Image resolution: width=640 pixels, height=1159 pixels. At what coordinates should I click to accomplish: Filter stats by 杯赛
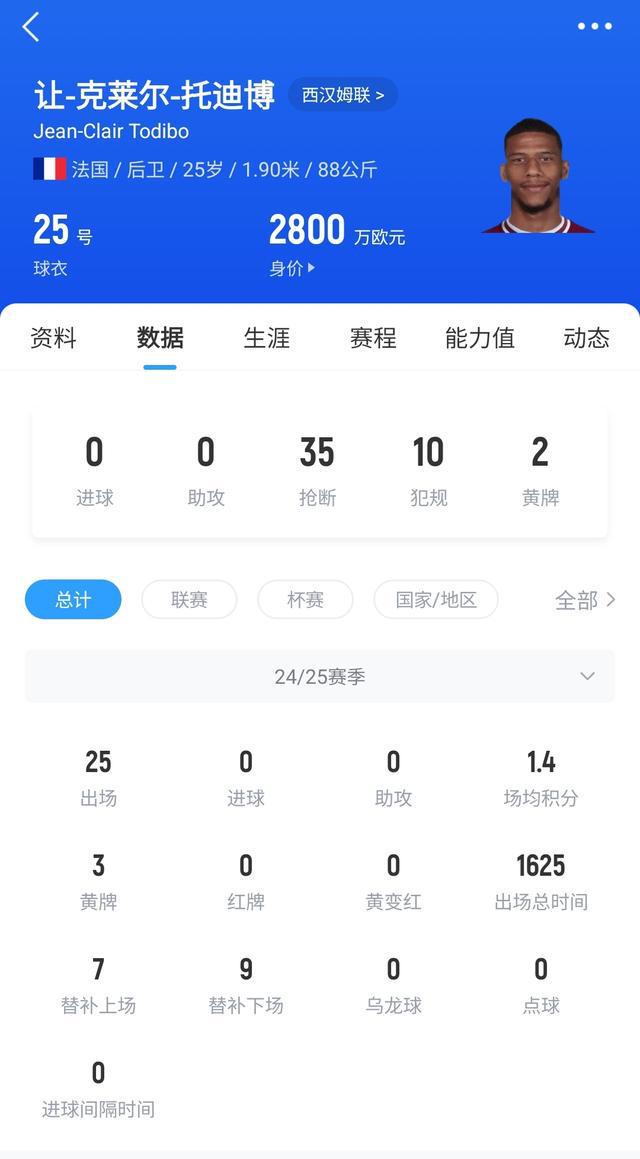(305, 600)
